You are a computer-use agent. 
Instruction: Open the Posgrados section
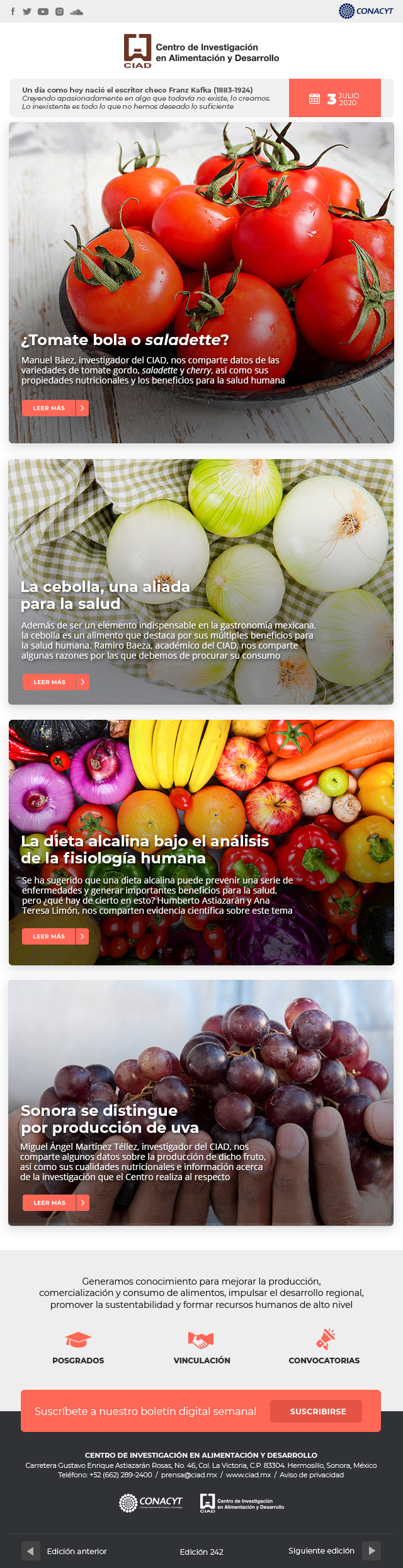(78, 1348)
